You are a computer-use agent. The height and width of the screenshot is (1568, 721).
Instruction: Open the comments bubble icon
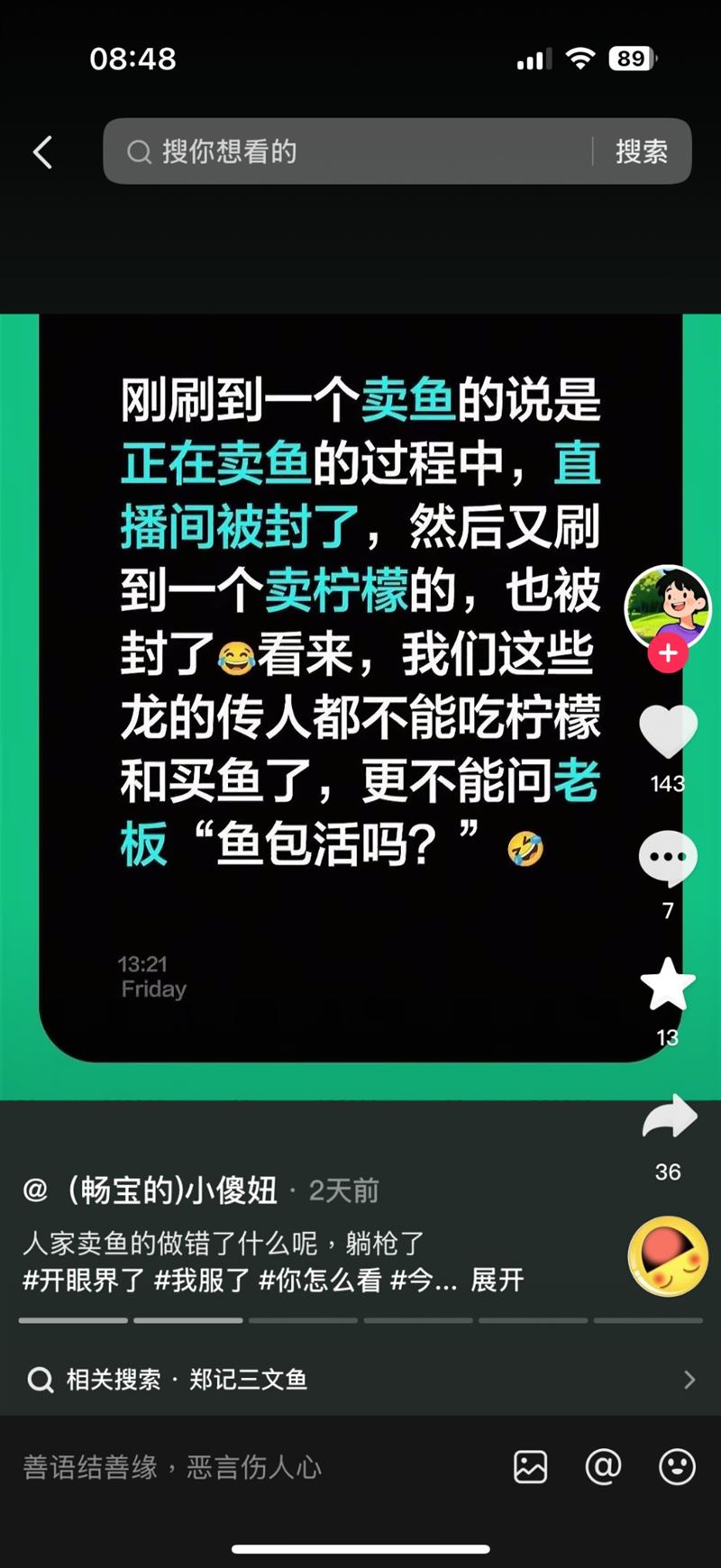(668, 858)
